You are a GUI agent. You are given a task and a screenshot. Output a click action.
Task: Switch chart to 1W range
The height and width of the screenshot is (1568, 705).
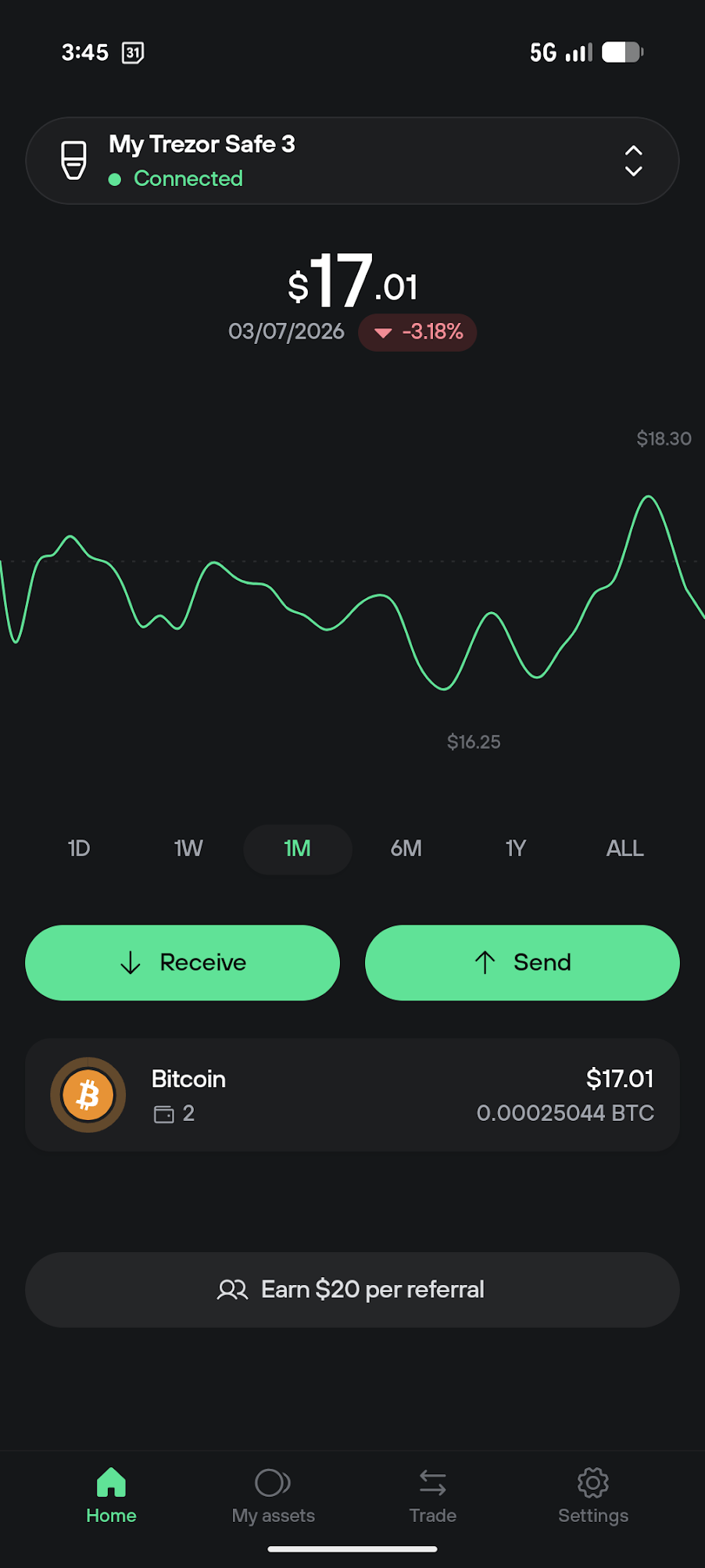188,848
